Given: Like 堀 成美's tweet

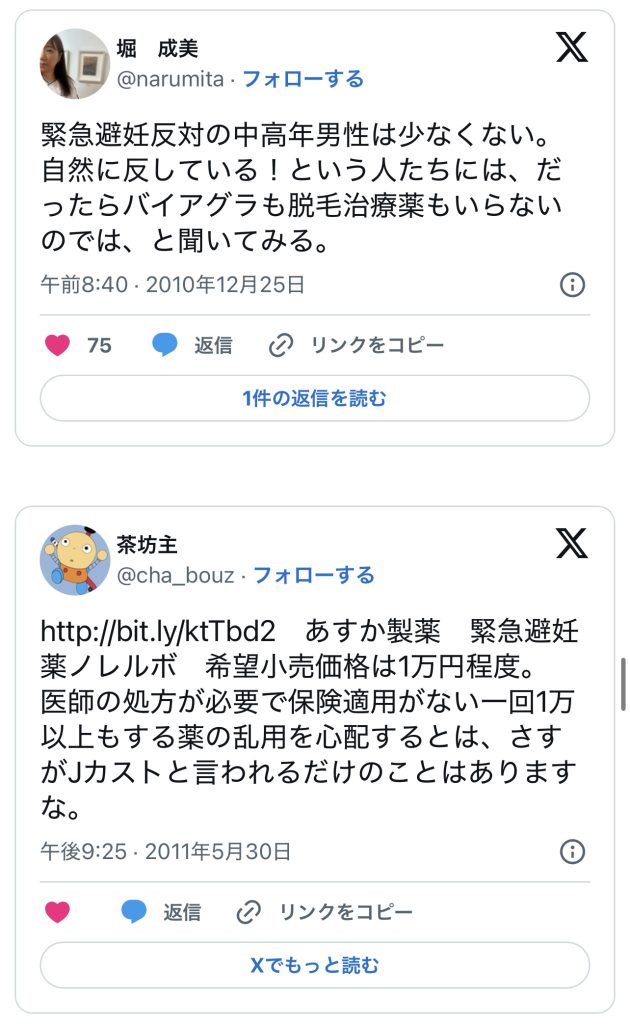Looking at the screenshot, I should point(59,345).
